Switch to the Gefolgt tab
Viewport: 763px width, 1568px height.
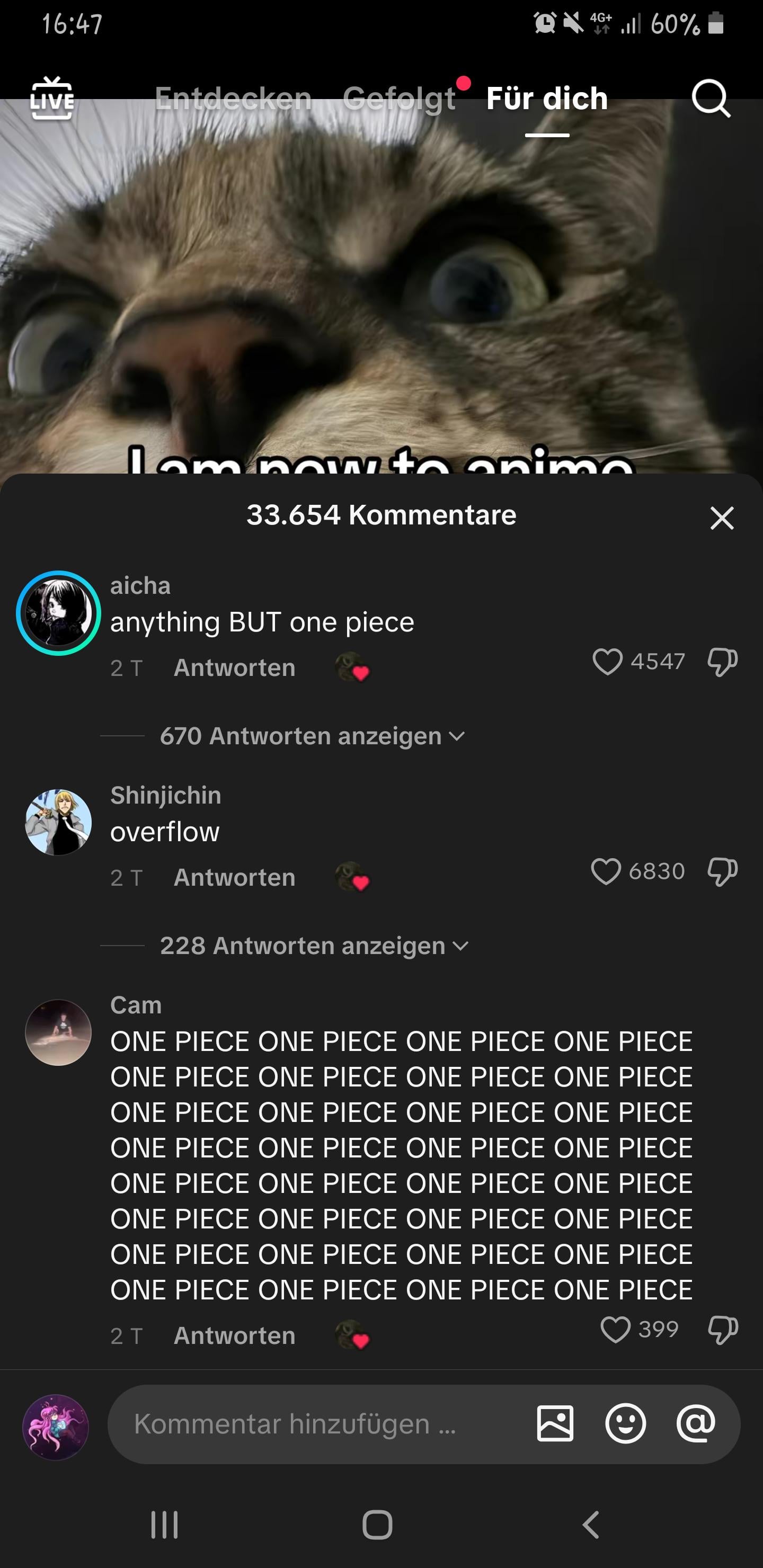(399, 99)
